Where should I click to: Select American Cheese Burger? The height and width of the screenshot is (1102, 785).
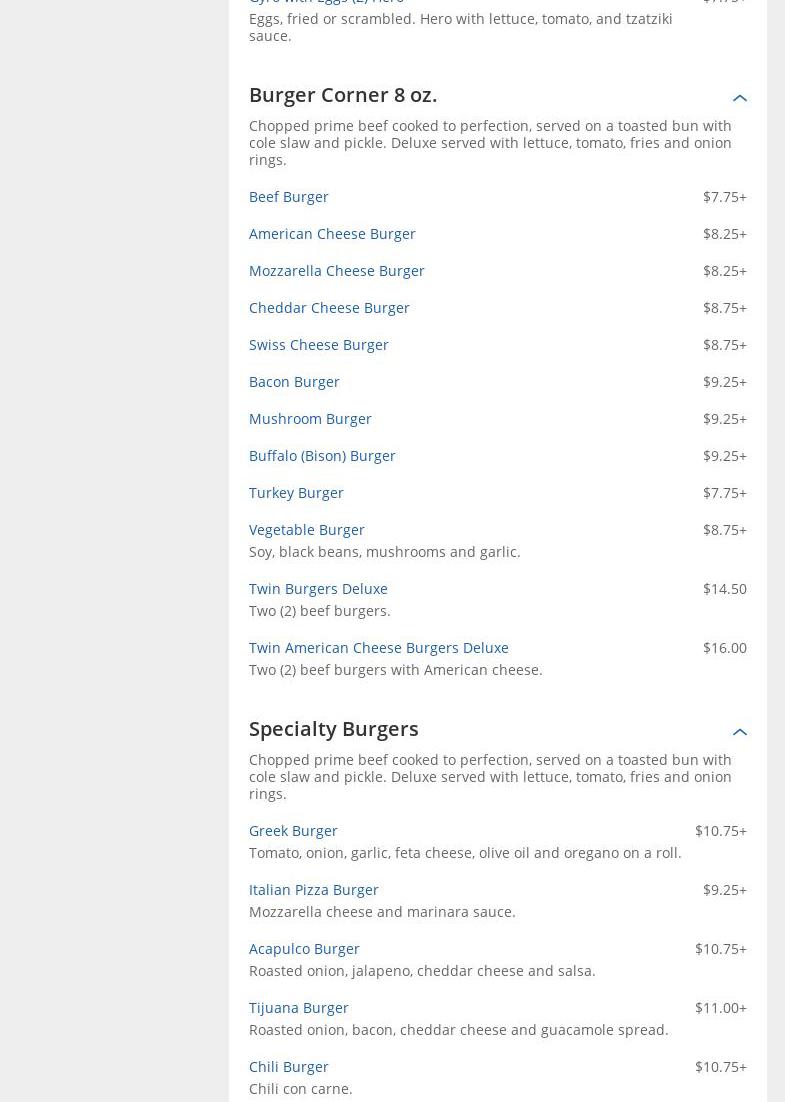(x=332, y=234)
